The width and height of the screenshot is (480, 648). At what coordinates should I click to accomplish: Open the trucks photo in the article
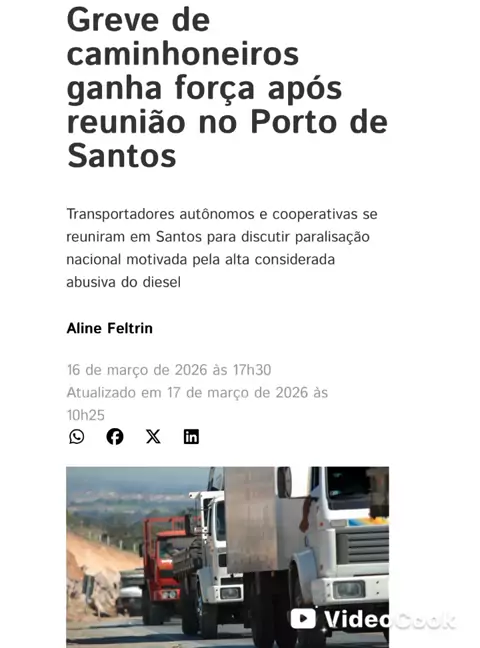tap(227, 557)
